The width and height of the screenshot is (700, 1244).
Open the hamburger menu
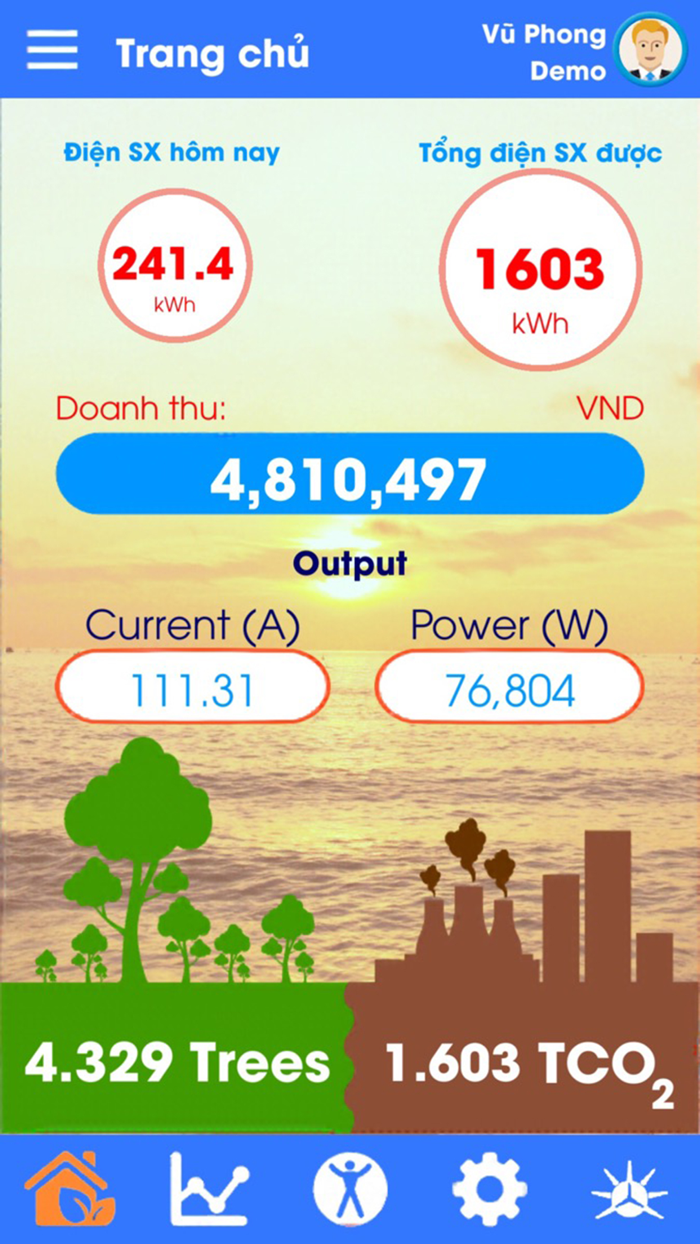pos(52,50)
